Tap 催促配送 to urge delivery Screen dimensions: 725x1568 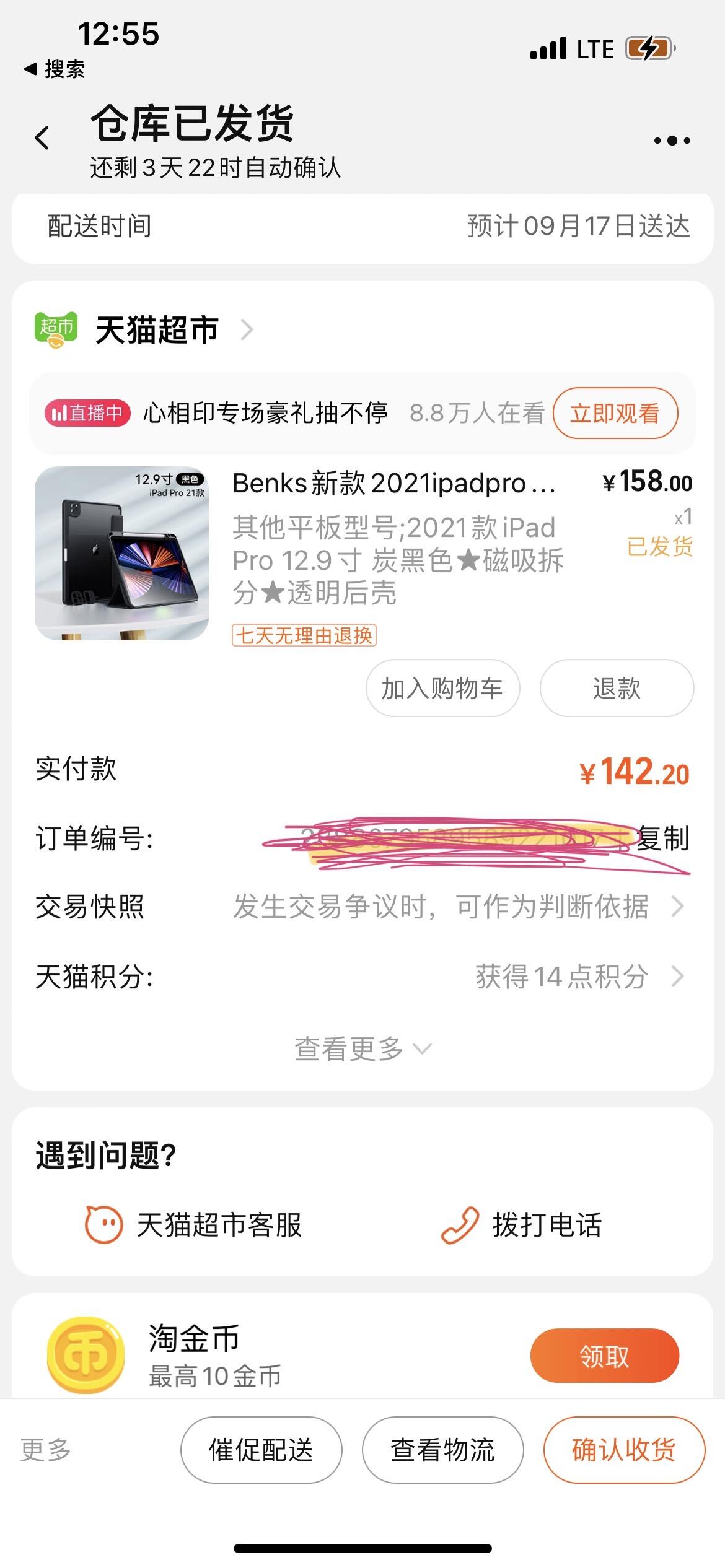(261, 1450)
